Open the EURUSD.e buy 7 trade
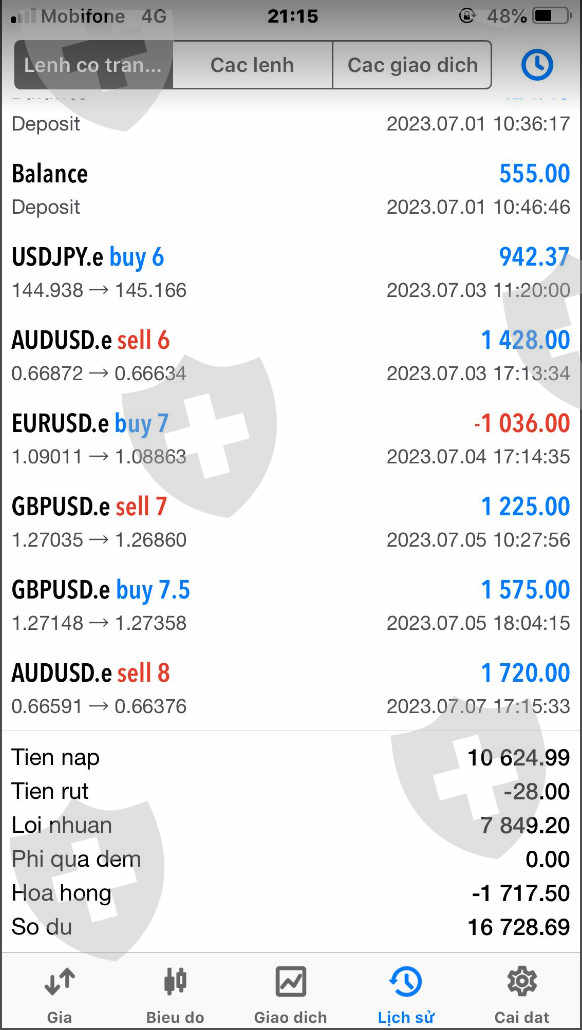 tap(291, 439)
